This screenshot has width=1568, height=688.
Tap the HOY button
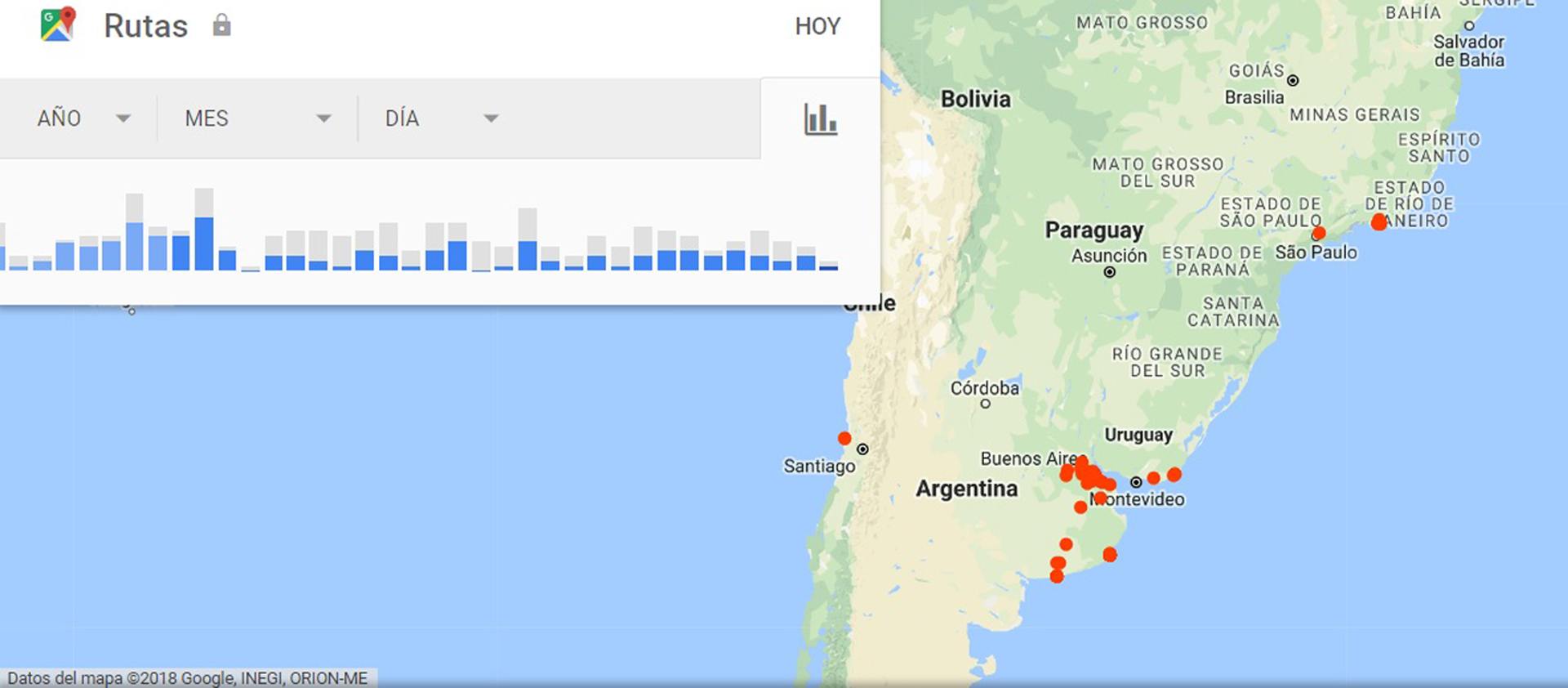817,27
